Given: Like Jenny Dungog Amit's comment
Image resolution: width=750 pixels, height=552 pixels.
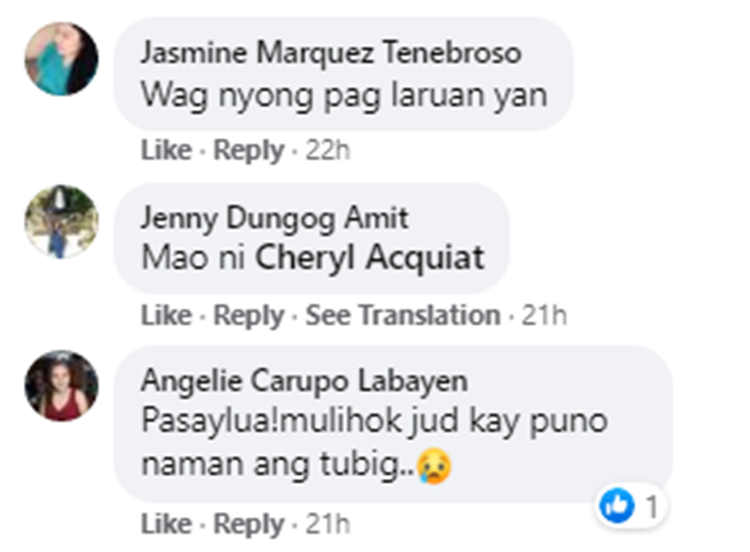Looking at the screenshot, I should [x=165, y=316].
